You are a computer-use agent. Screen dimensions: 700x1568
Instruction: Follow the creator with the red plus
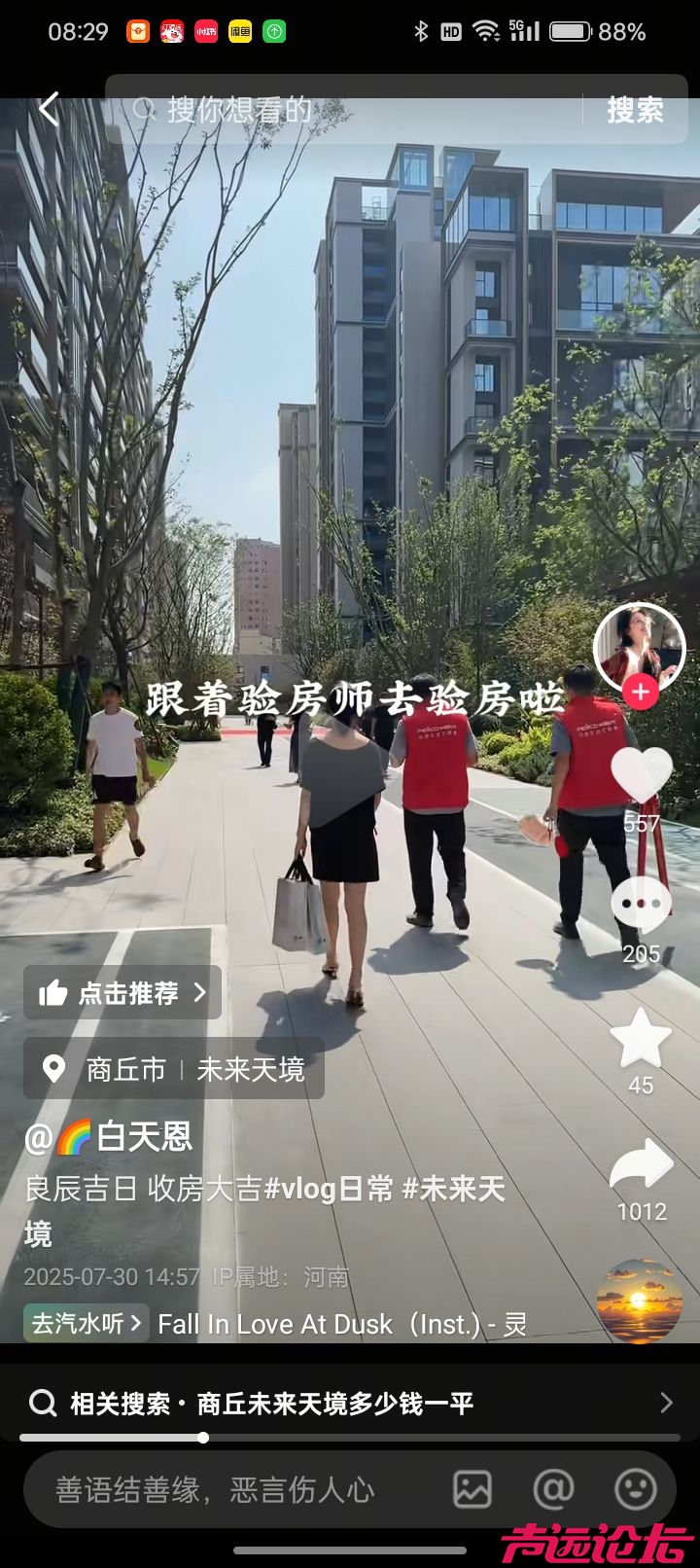click(x=640, y=693)
